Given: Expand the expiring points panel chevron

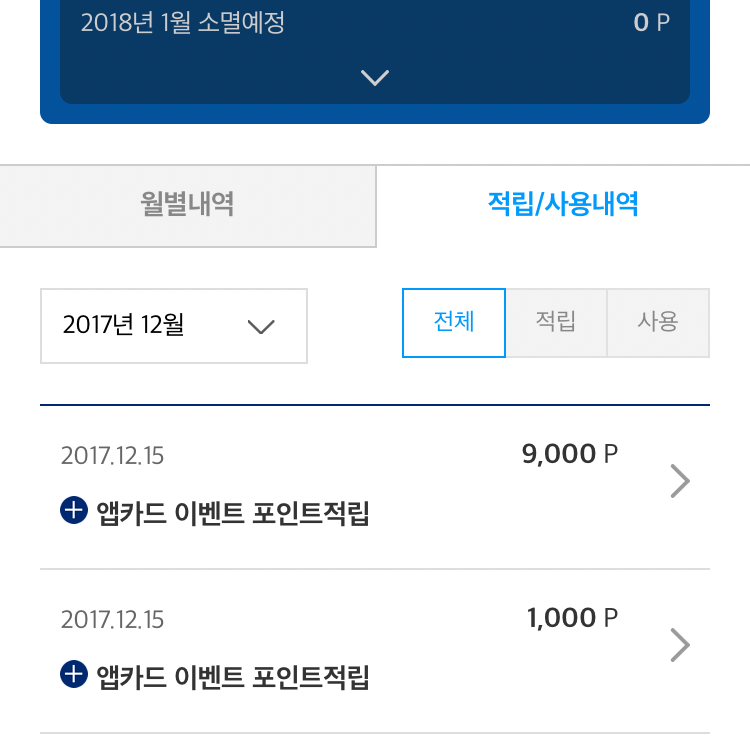Looking at the screenshot, I should coord(375,77).
